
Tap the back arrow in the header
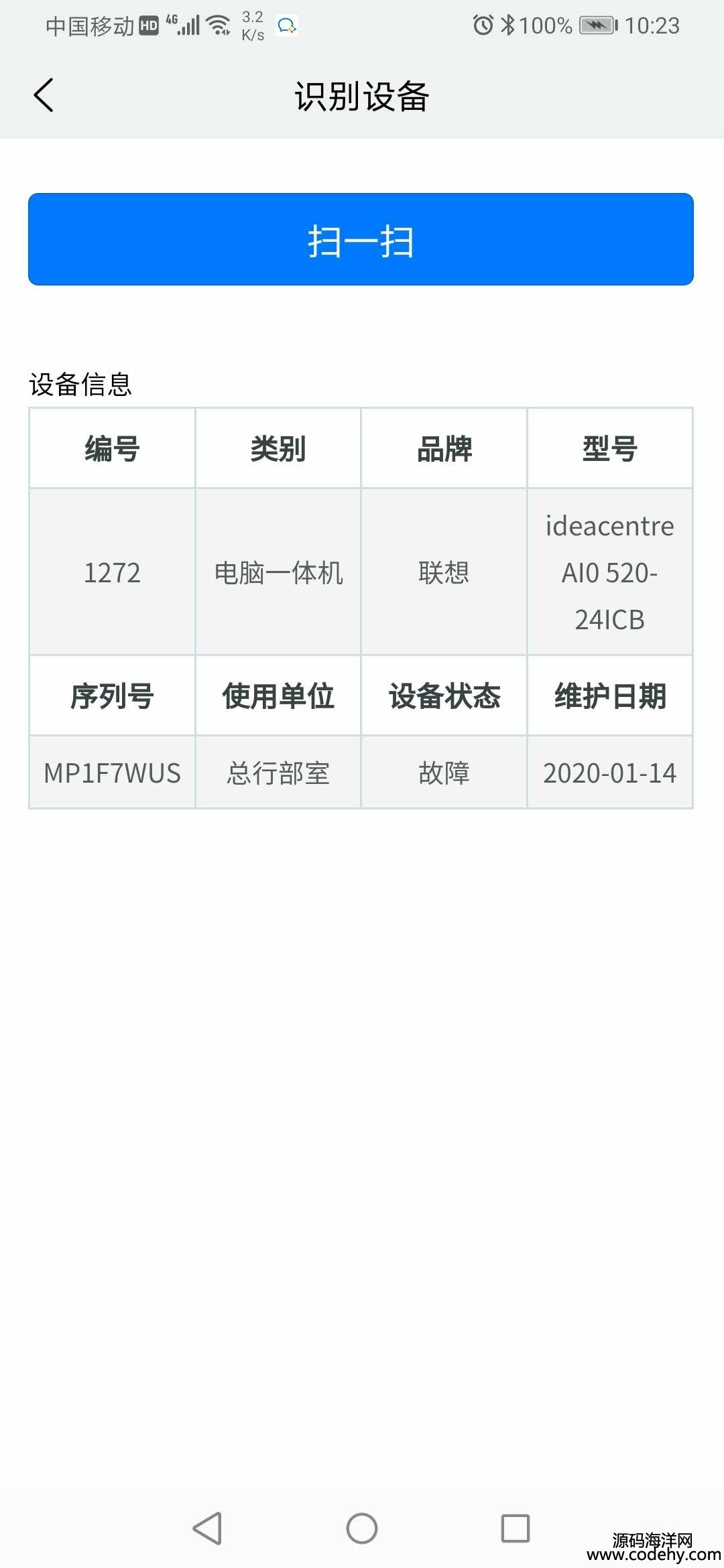click(x=44, y=95)
